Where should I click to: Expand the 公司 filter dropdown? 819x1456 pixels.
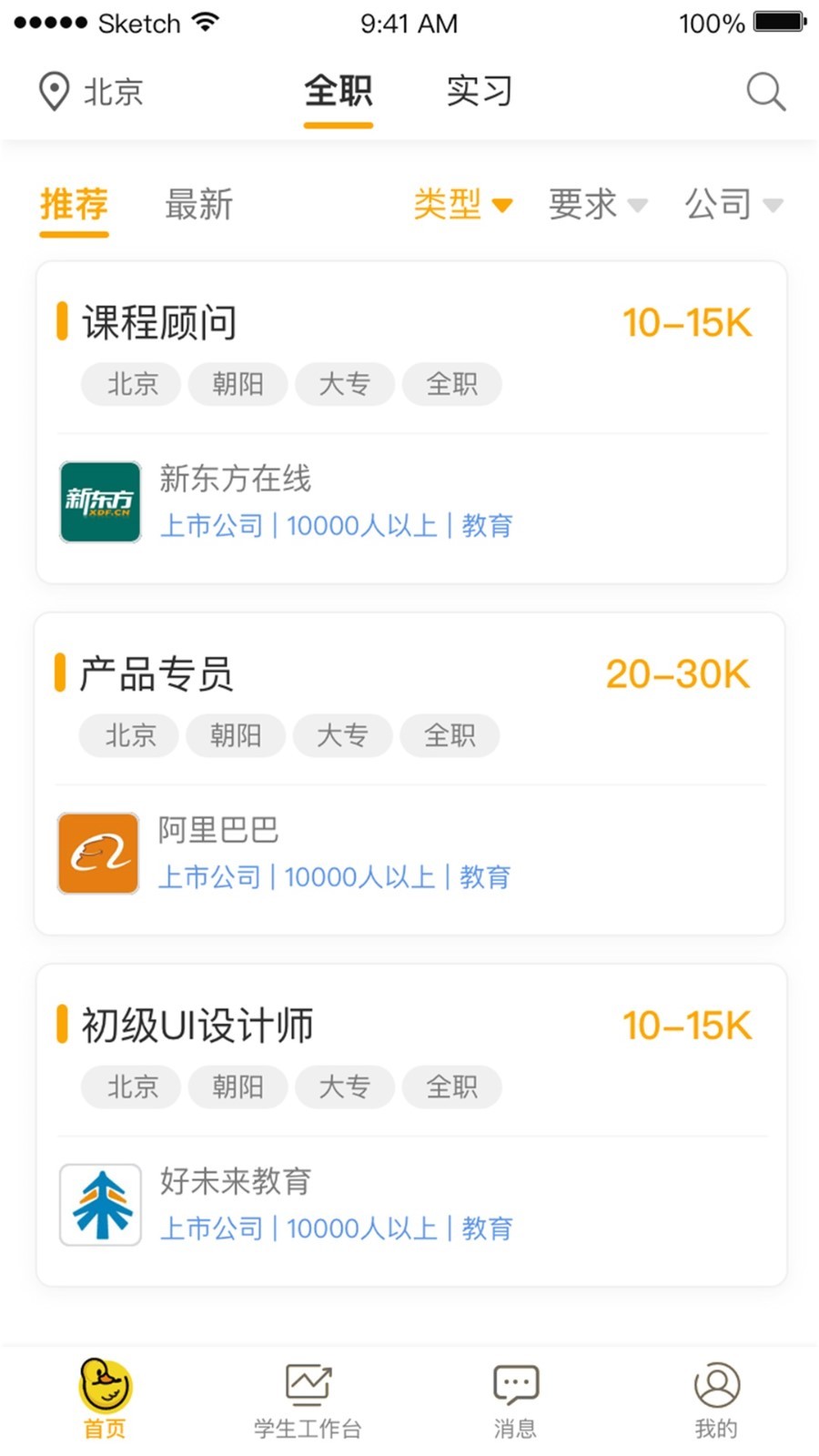733,205
